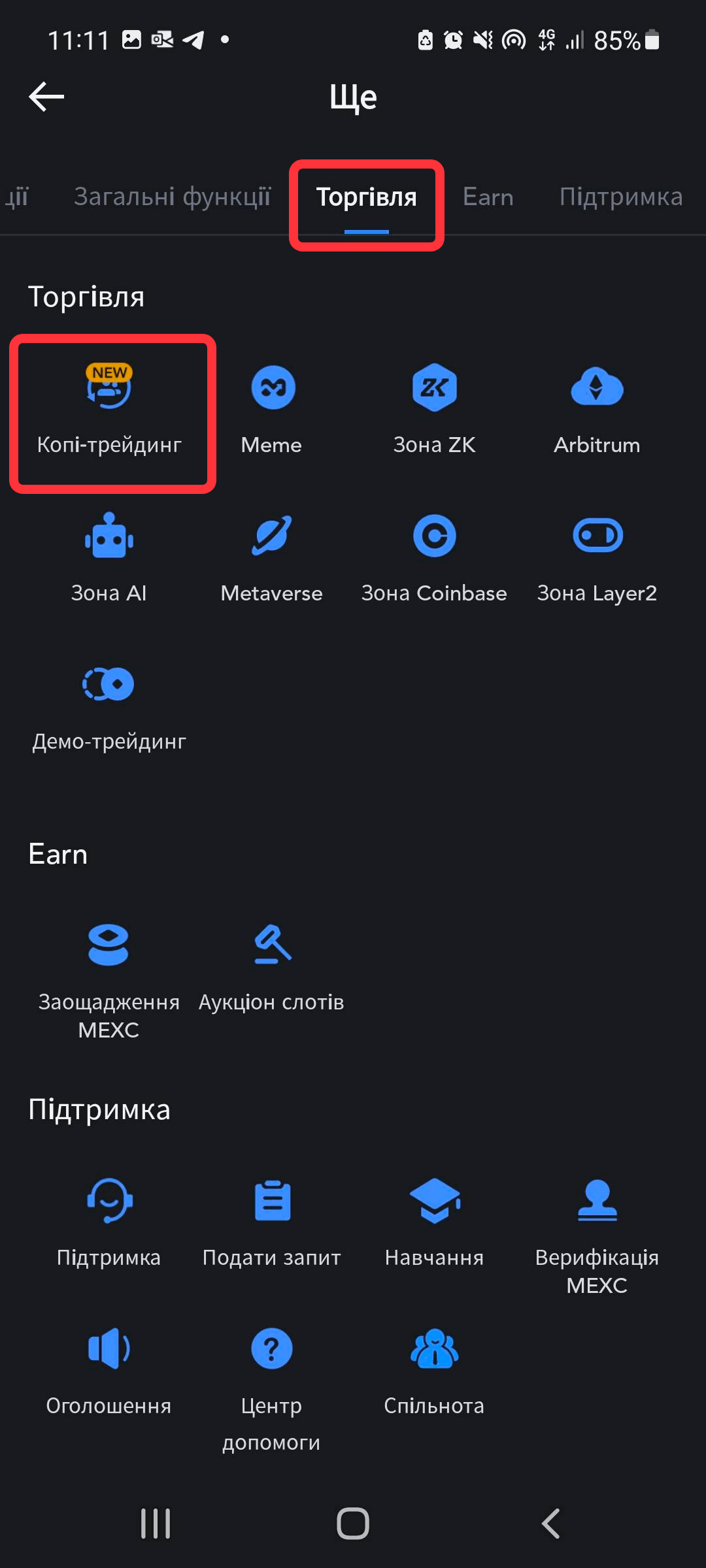Open the Підтримка tab at the top
Image resolution: width=706 pixels, height=1568 pixels.
(620, 197)
